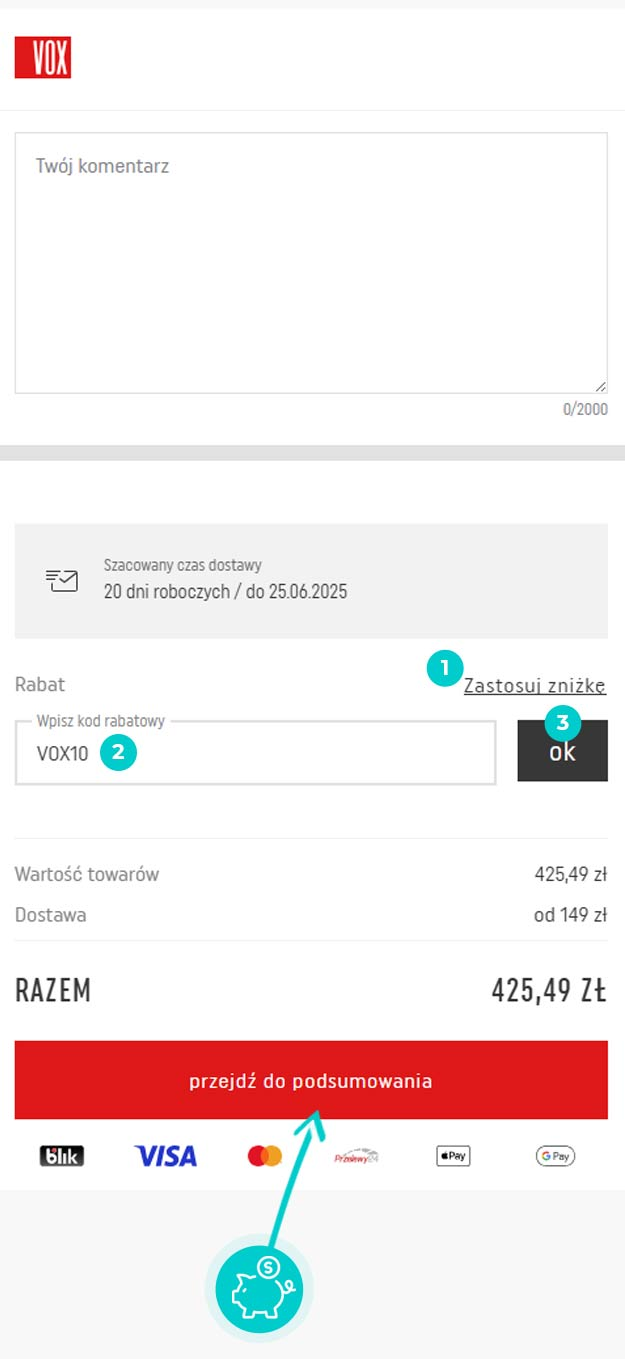Confirm the discount code with the ok button
Screen dimensions: 625x1359
tap(563, 751)
